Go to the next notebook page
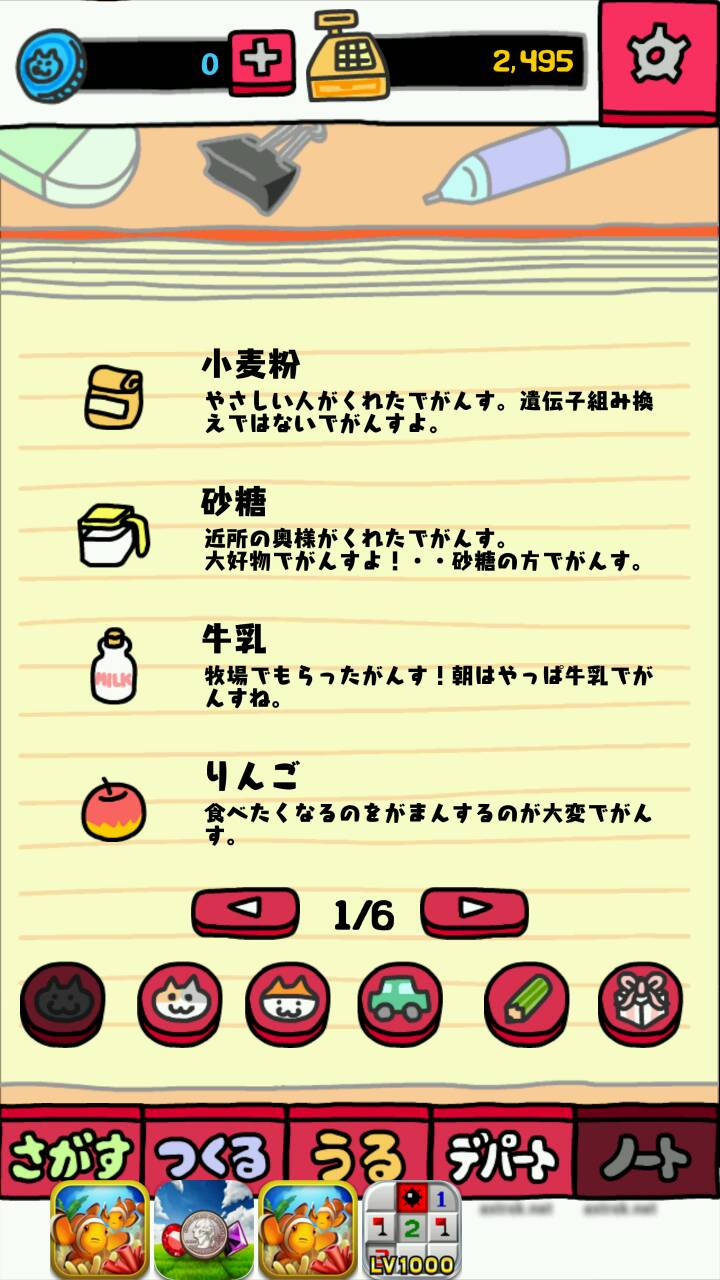 [474, 910]
